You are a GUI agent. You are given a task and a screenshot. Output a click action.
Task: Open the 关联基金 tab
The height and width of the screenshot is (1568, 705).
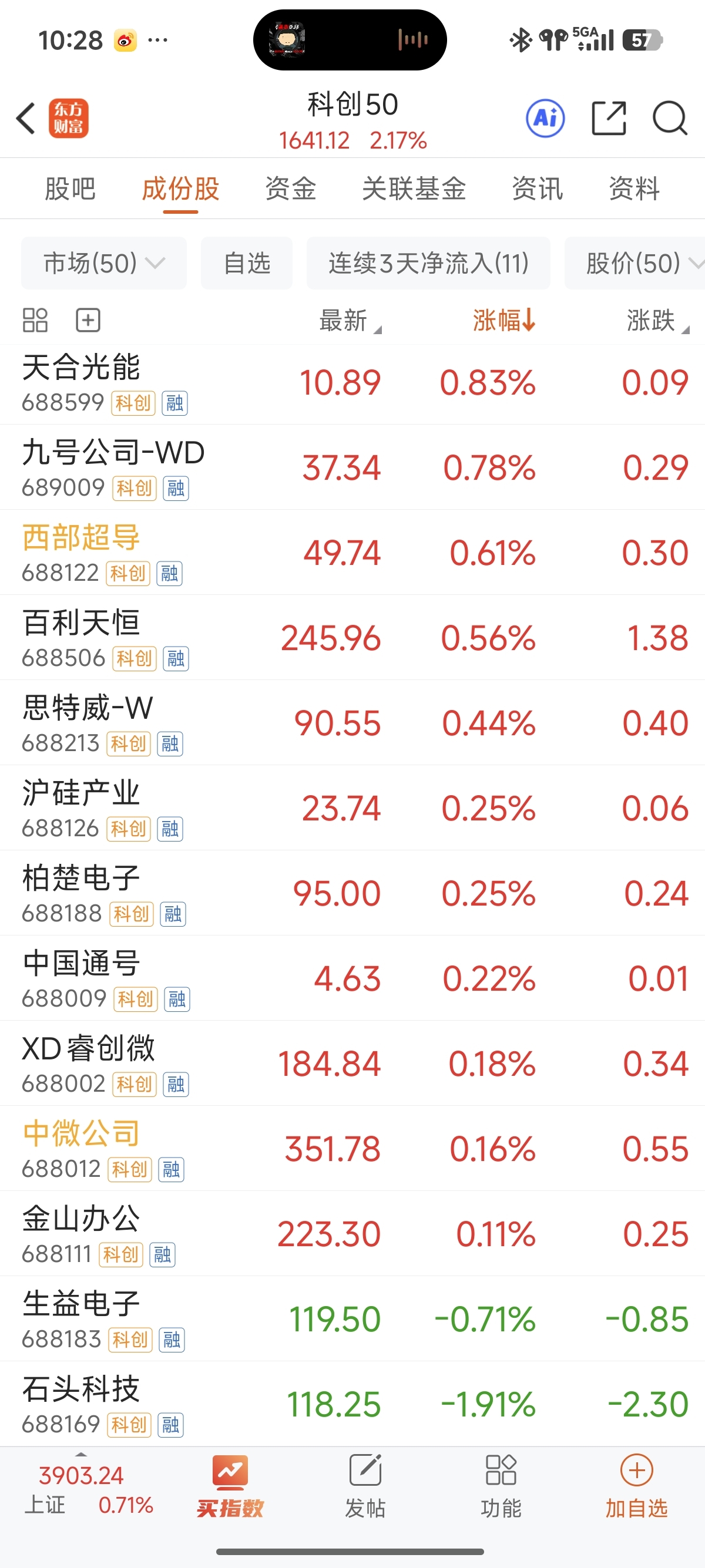click(x=414, y=189)
